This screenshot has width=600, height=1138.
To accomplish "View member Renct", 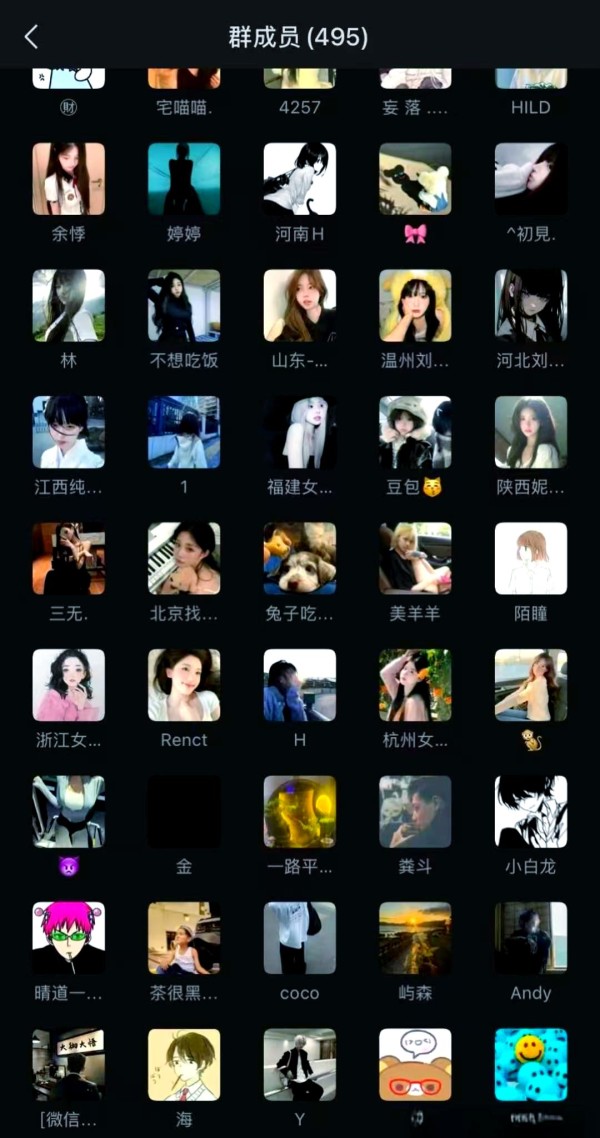I will point(184,685).
